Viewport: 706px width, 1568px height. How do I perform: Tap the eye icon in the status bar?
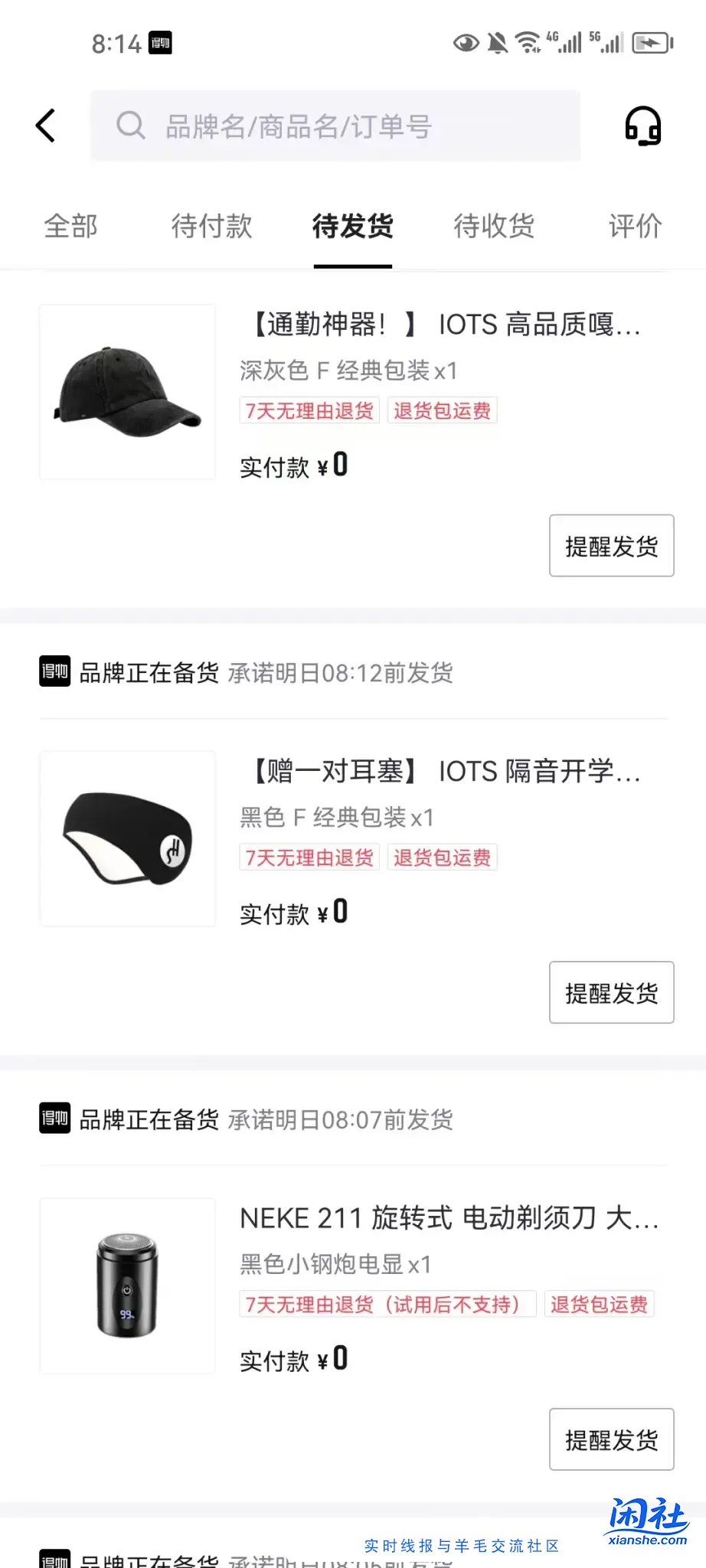[464, 42]
